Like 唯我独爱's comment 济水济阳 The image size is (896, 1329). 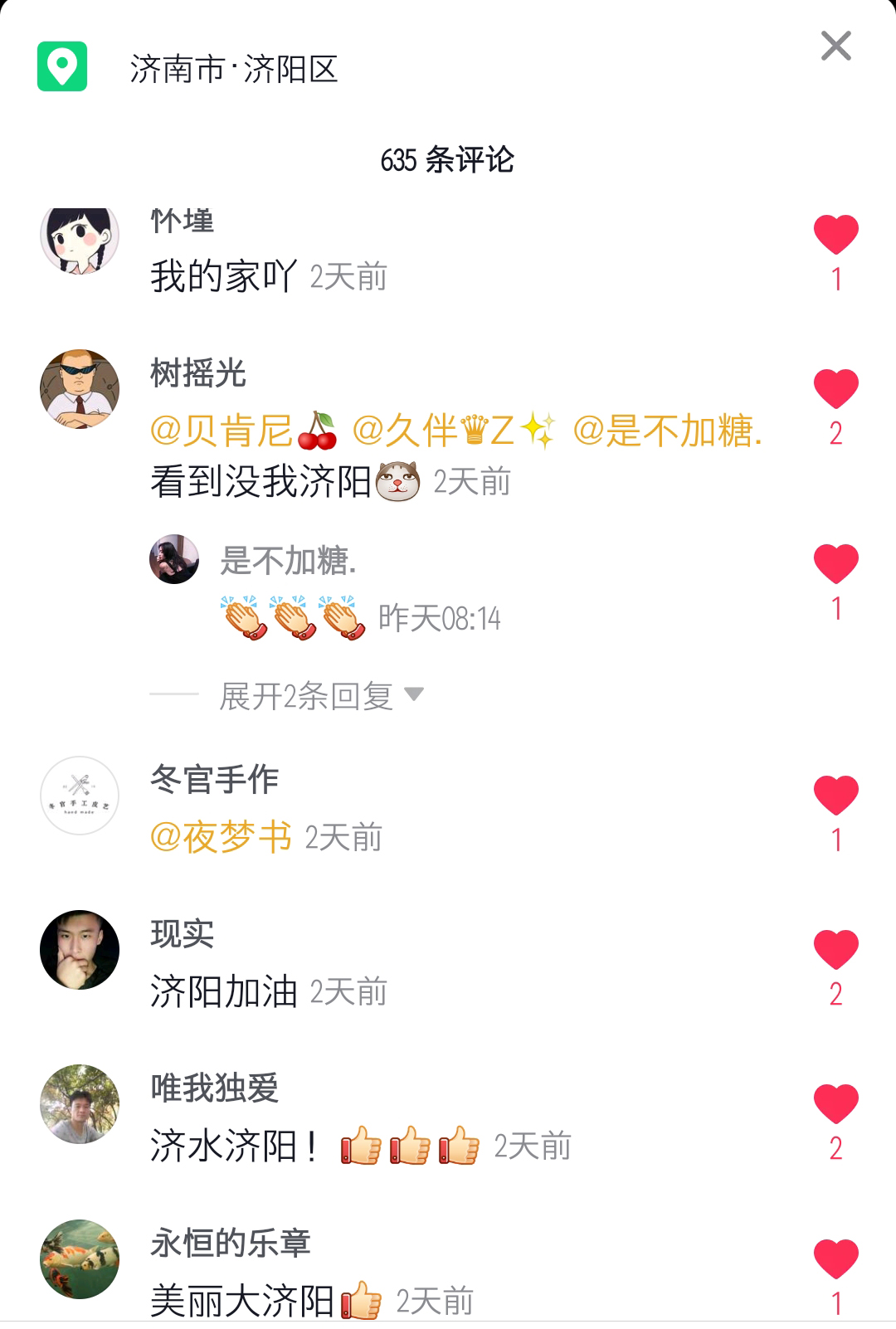tap(835, 1104)
